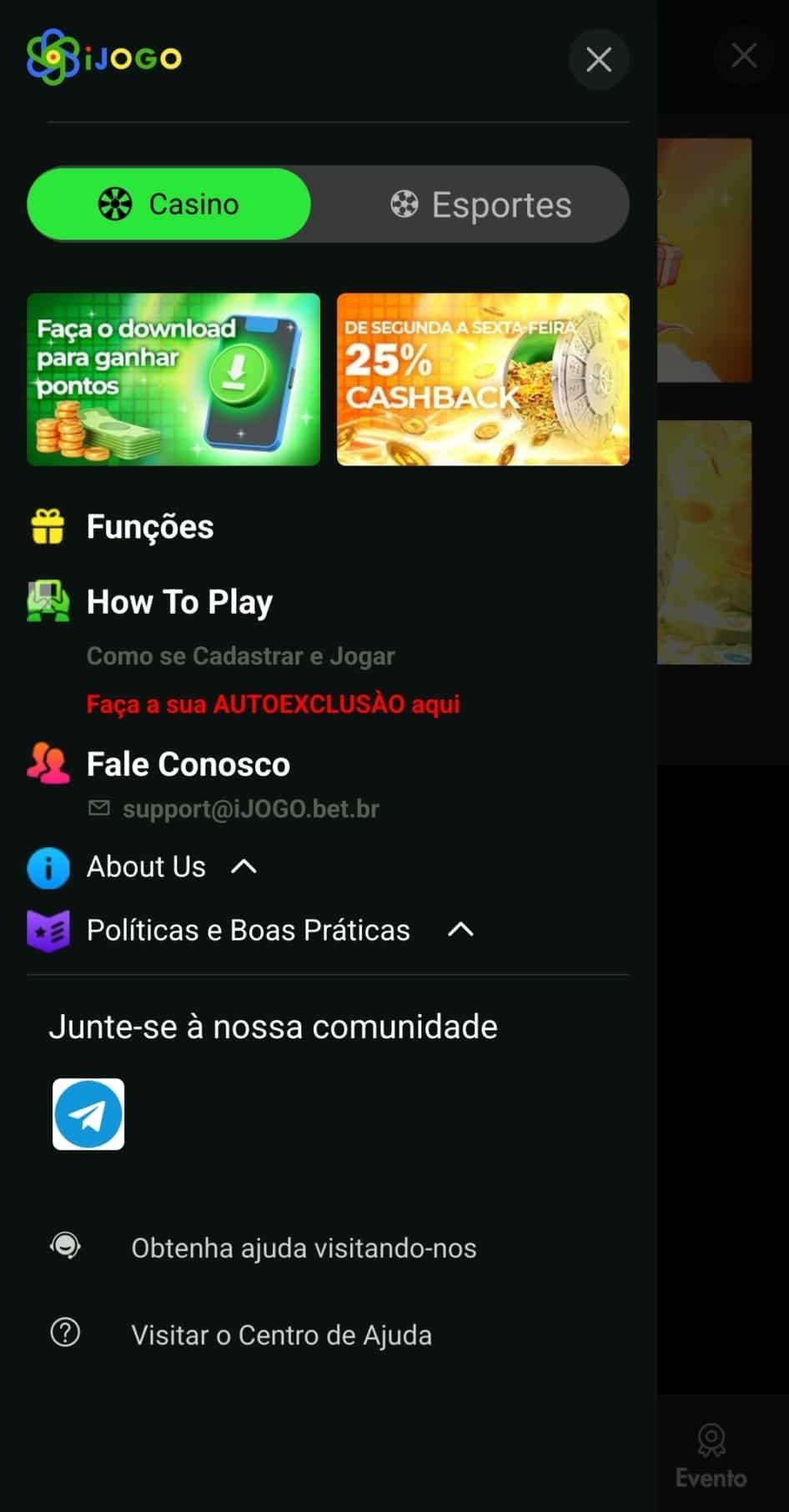Screen dimensions: 789x1512
Task: Click the download points promo banner
Action: point(173,378)
